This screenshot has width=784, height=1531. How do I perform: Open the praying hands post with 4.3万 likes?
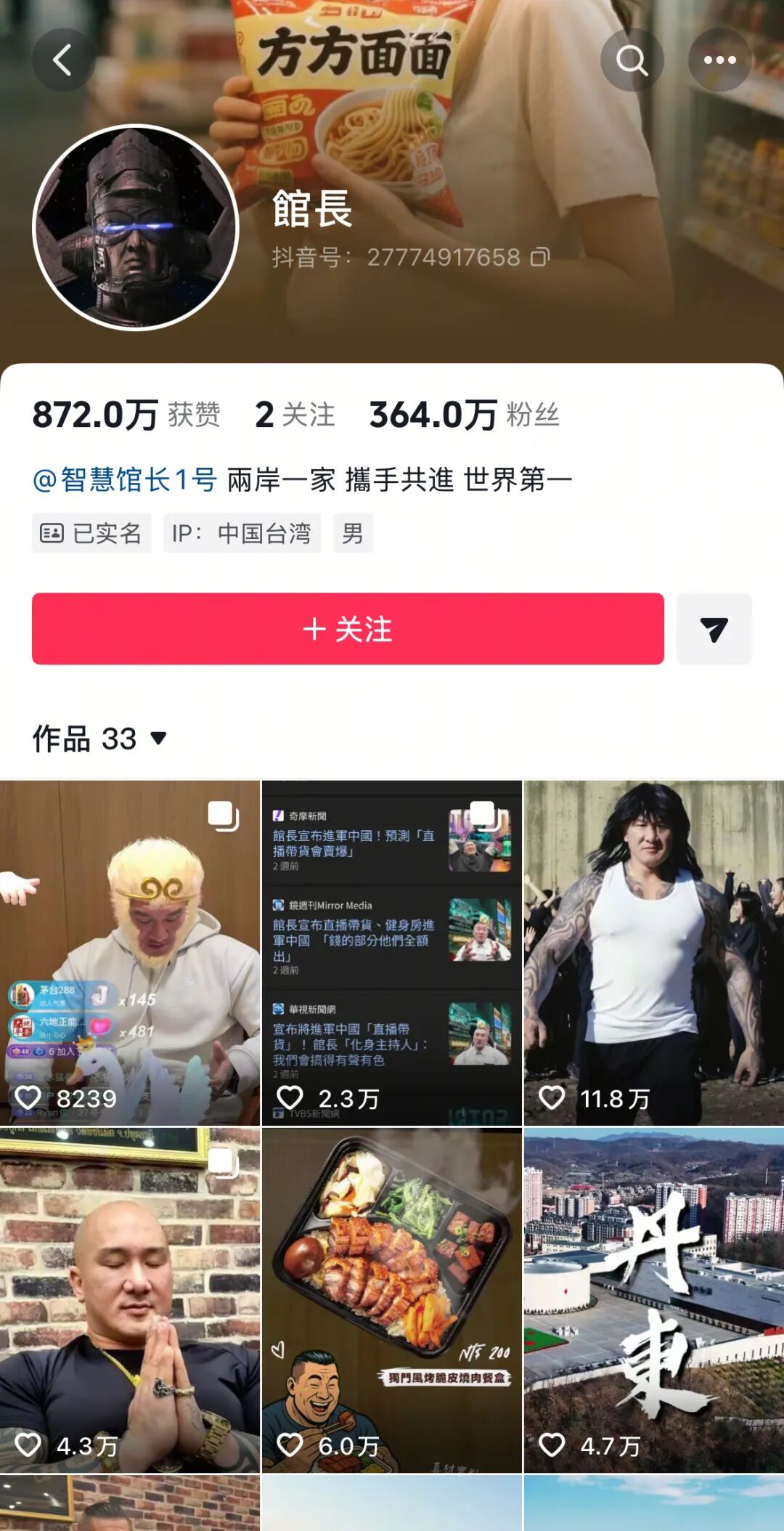[130, 1299]
